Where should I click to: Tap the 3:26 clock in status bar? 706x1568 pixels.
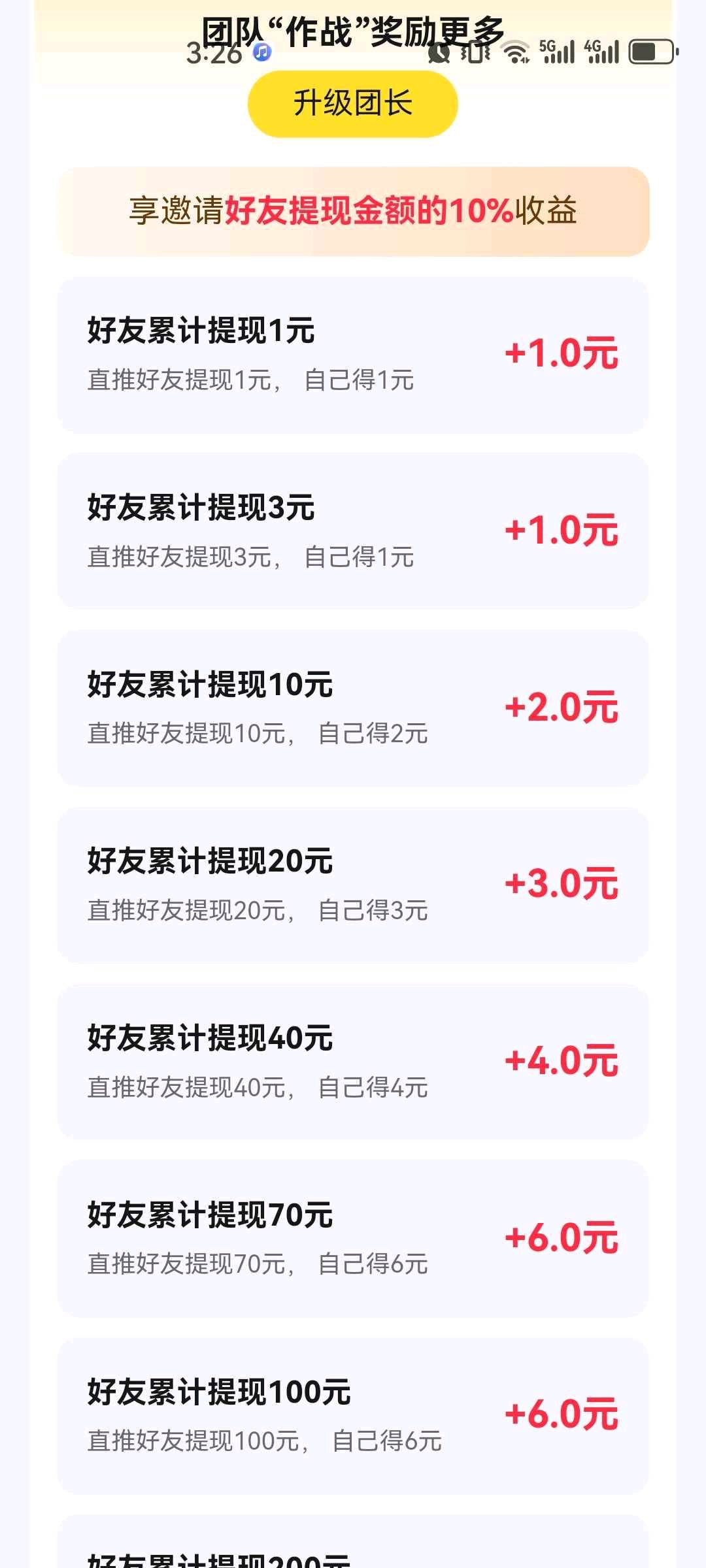(x=216, y=52)
